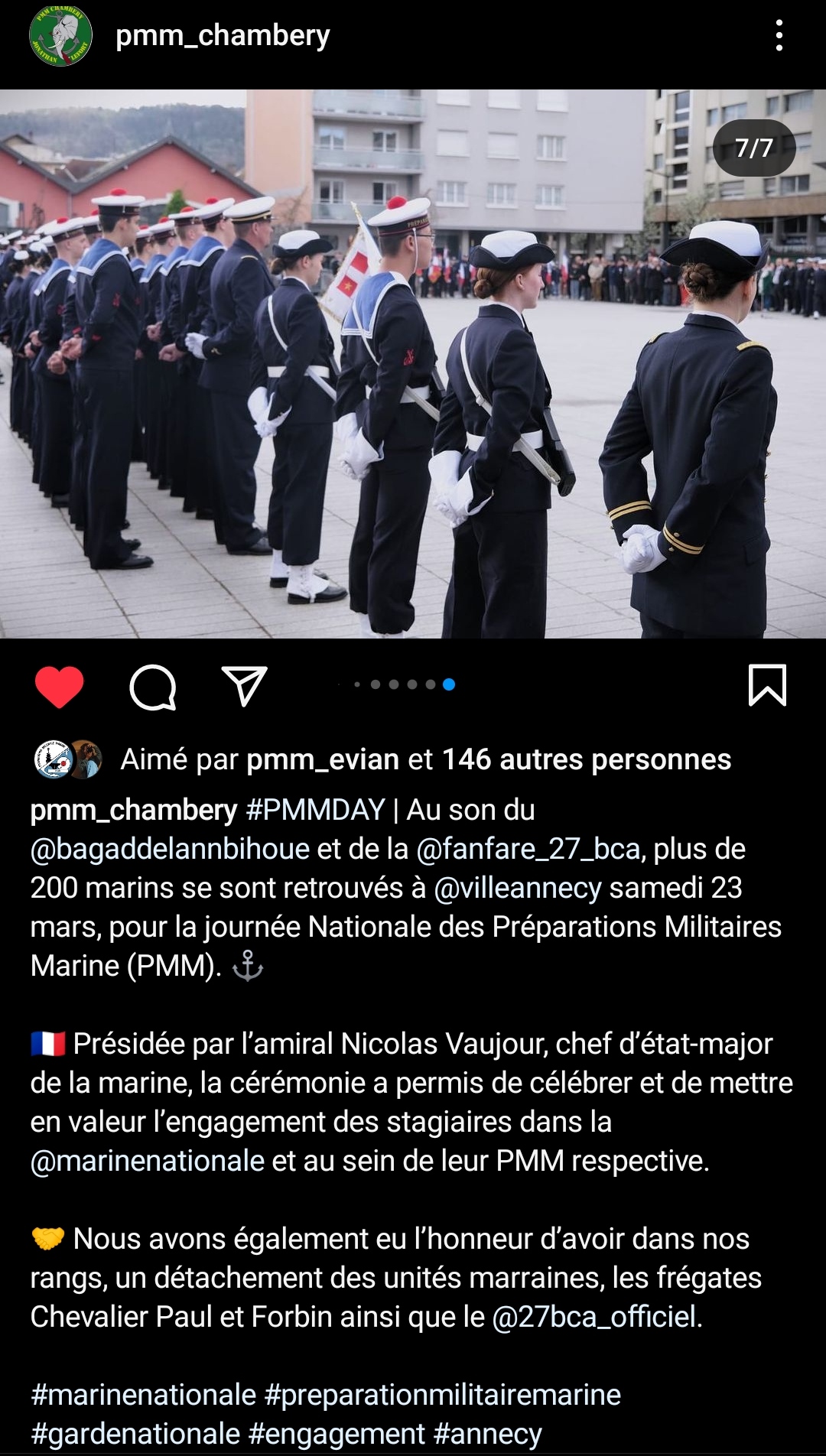Viewport: 826px width, 1456px height.
Task: Browse the #gardenationale hashtag
Action: click(x=135, y=1434)
